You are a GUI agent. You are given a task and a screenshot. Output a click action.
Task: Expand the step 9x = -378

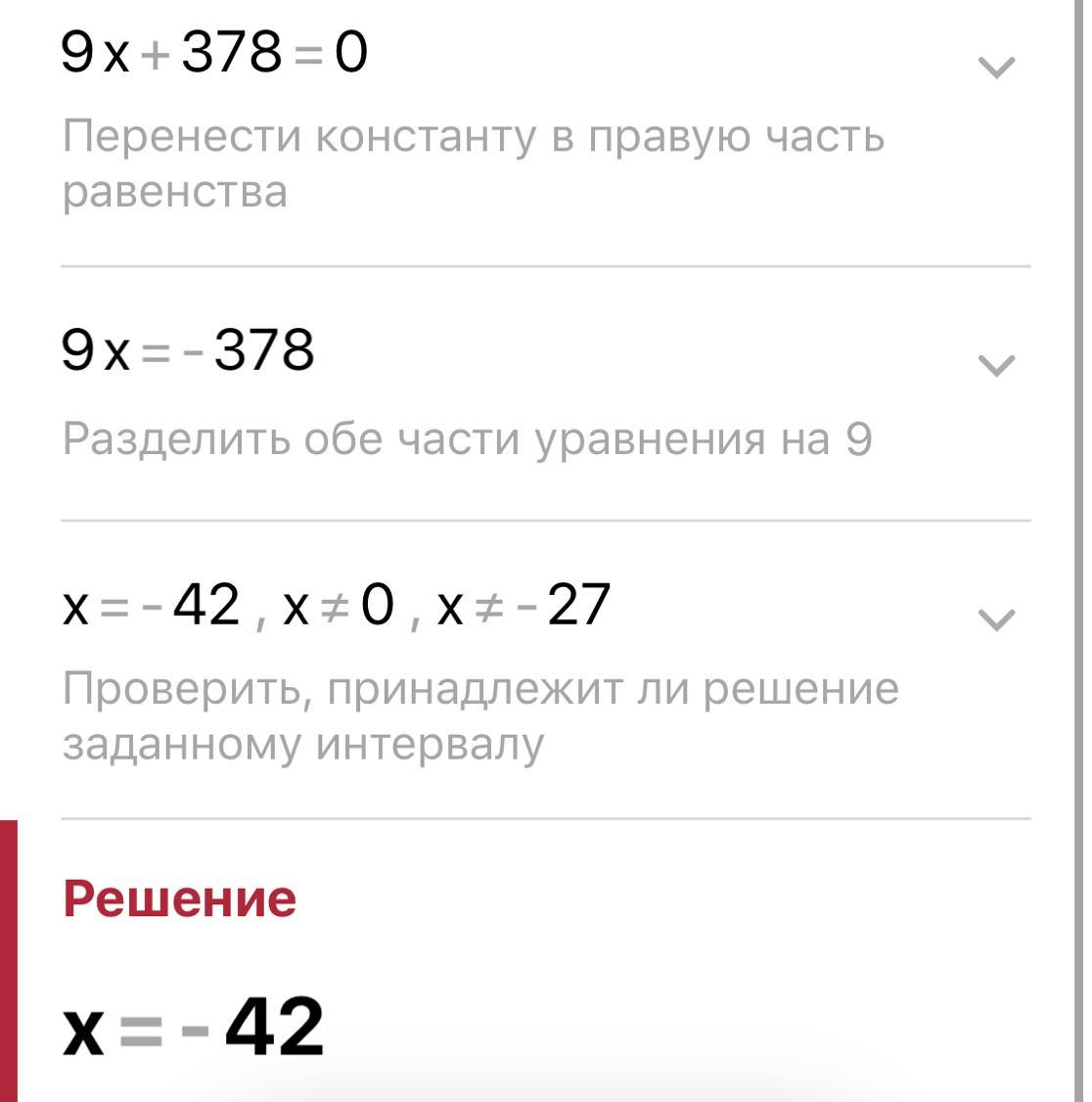(996, 365)
